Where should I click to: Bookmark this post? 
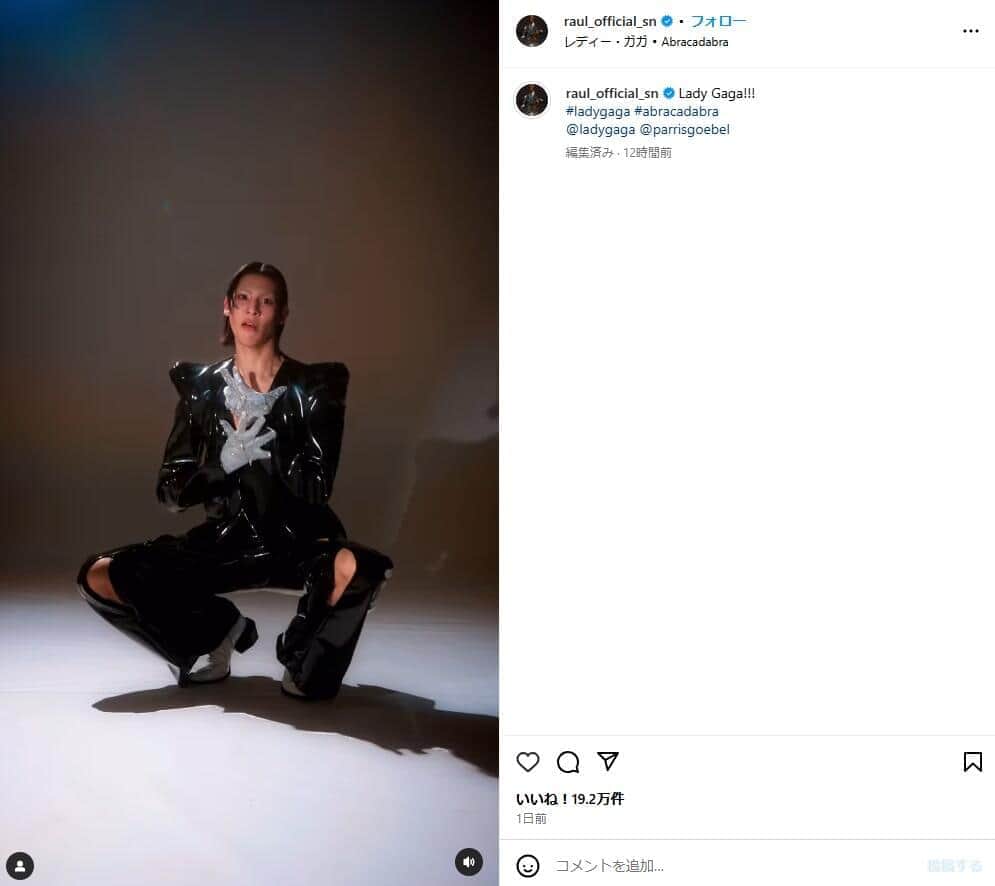[972, 762]
